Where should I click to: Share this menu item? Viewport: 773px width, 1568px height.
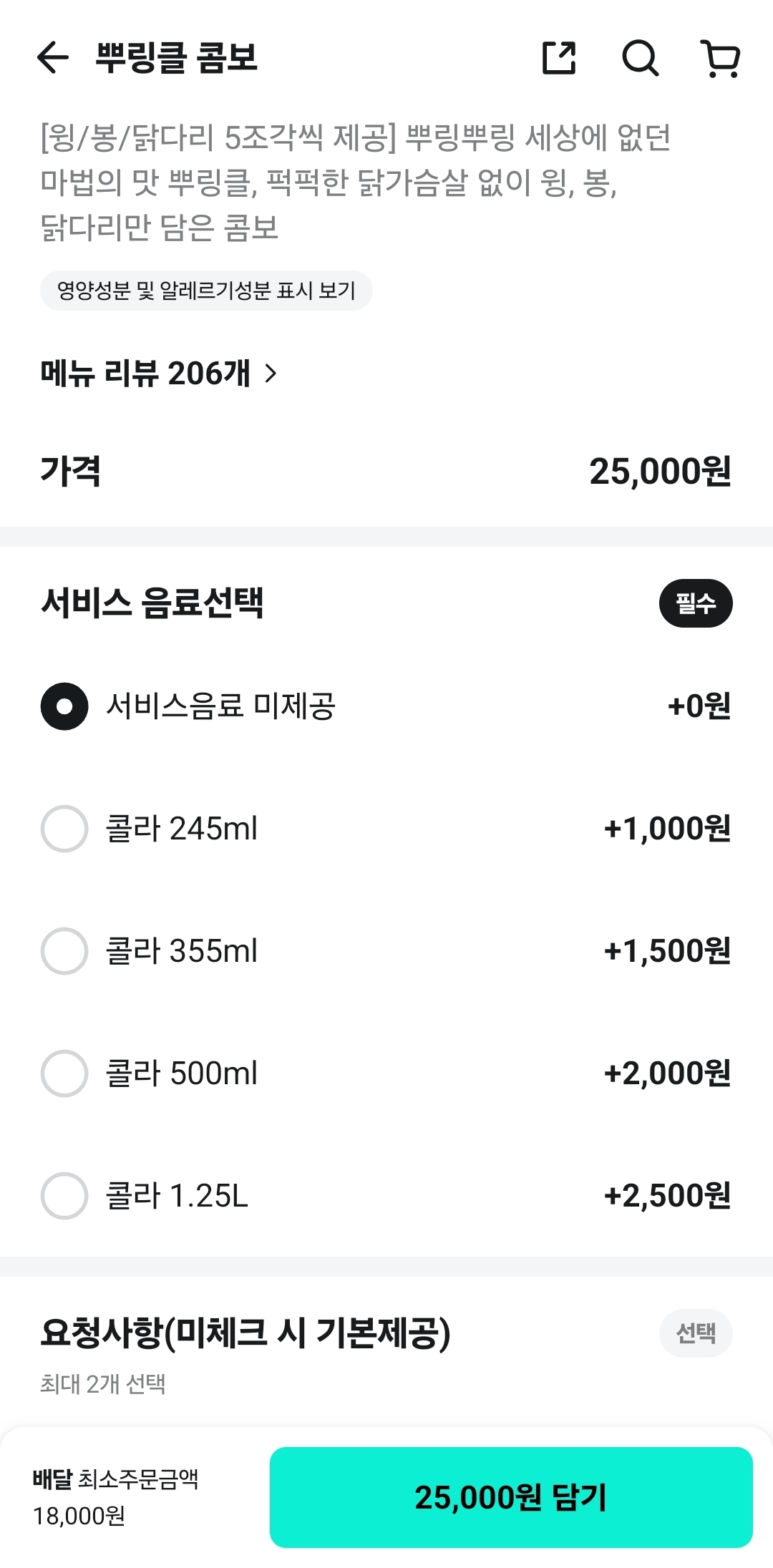click(559, 58)
